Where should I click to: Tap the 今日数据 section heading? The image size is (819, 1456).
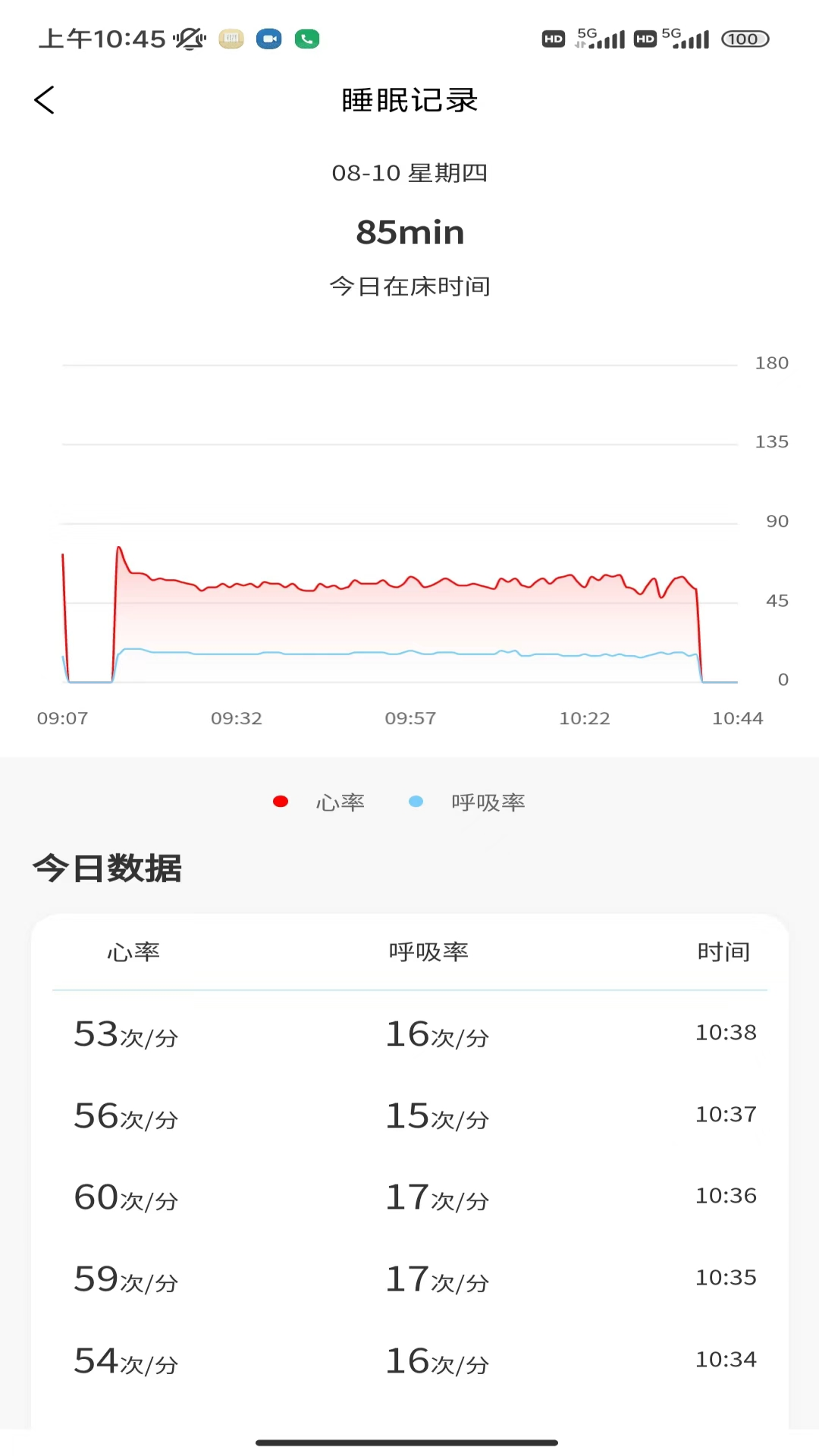point(105,868)
